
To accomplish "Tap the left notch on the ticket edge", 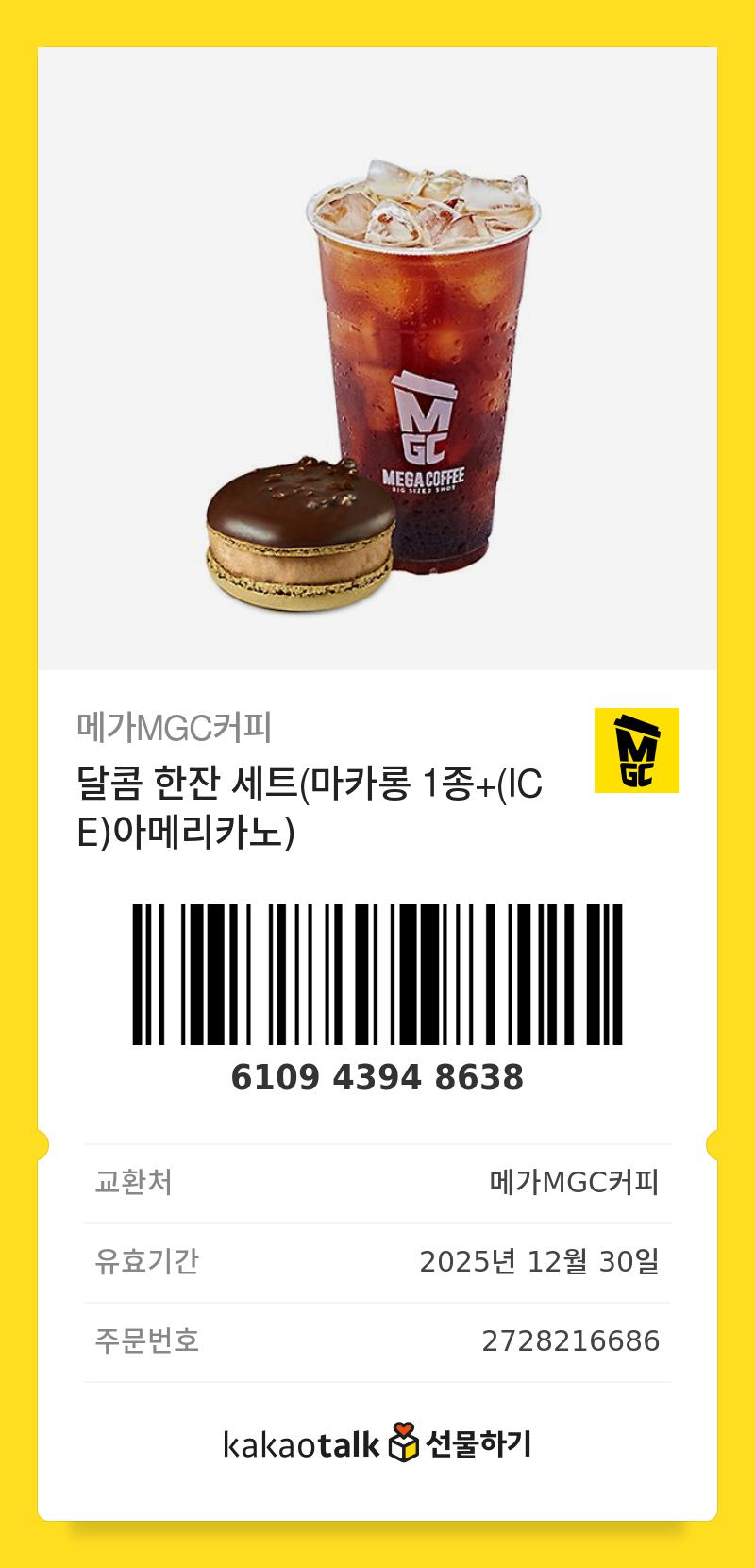I will [x=42, y=1144].
